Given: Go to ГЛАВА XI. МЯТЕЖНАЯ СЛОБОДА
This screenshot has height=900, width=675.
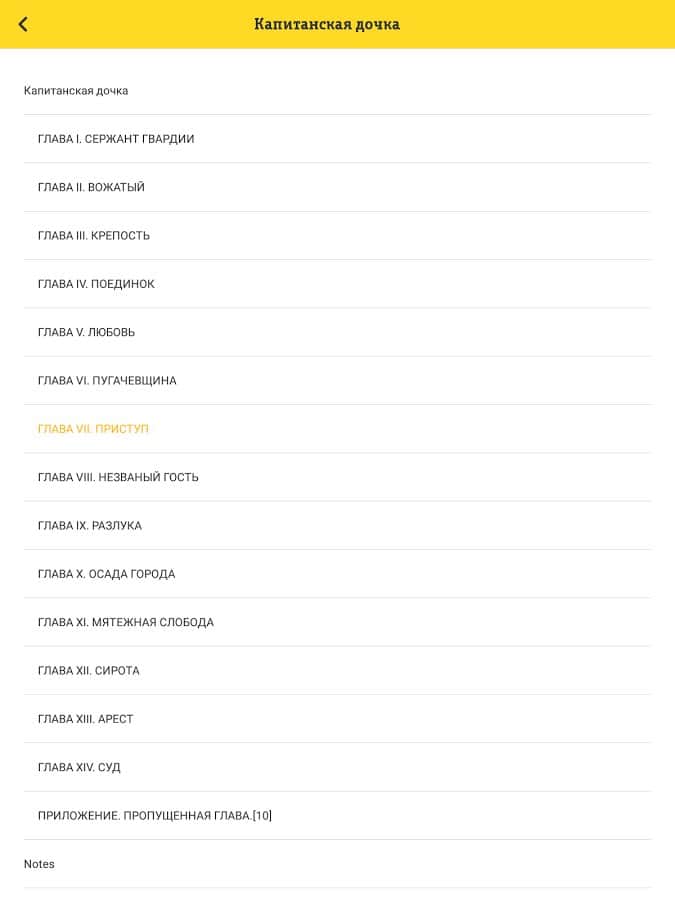Looking at the screenshot, I should click(126, 622).
